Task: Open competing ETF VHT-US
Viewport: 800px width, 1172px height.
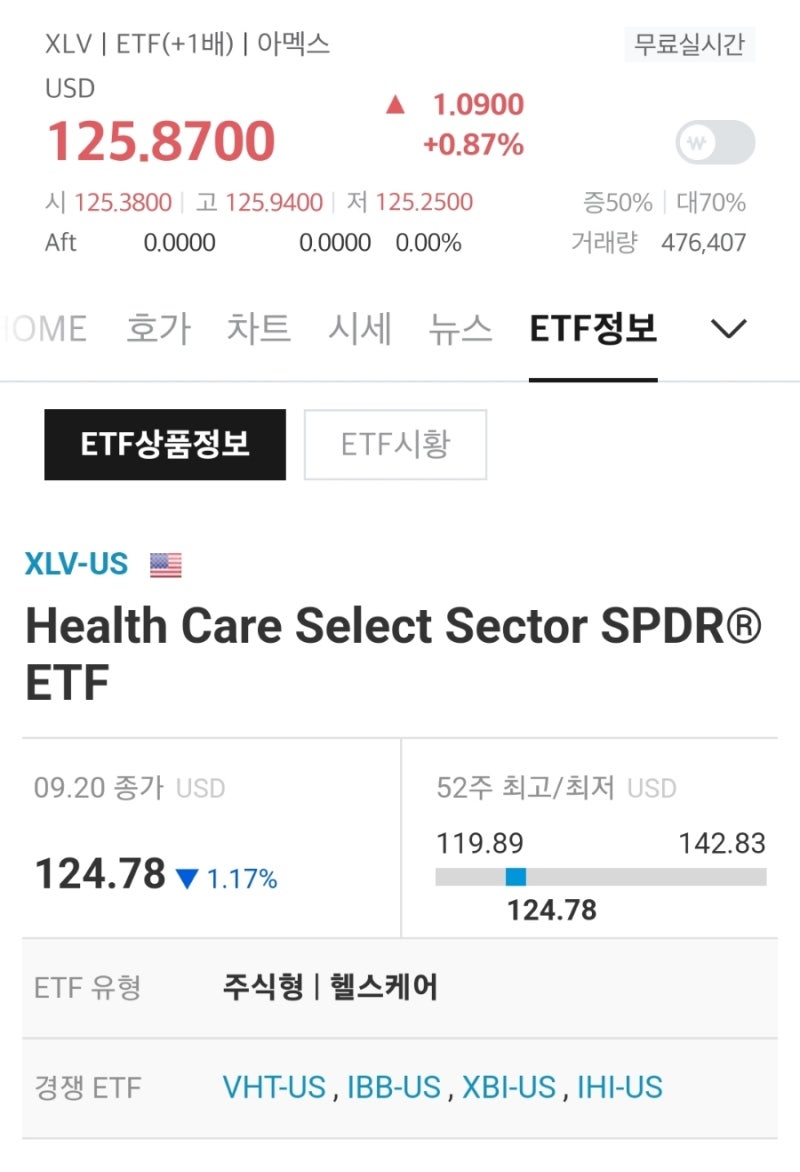Action: [x=275, y=1086]
